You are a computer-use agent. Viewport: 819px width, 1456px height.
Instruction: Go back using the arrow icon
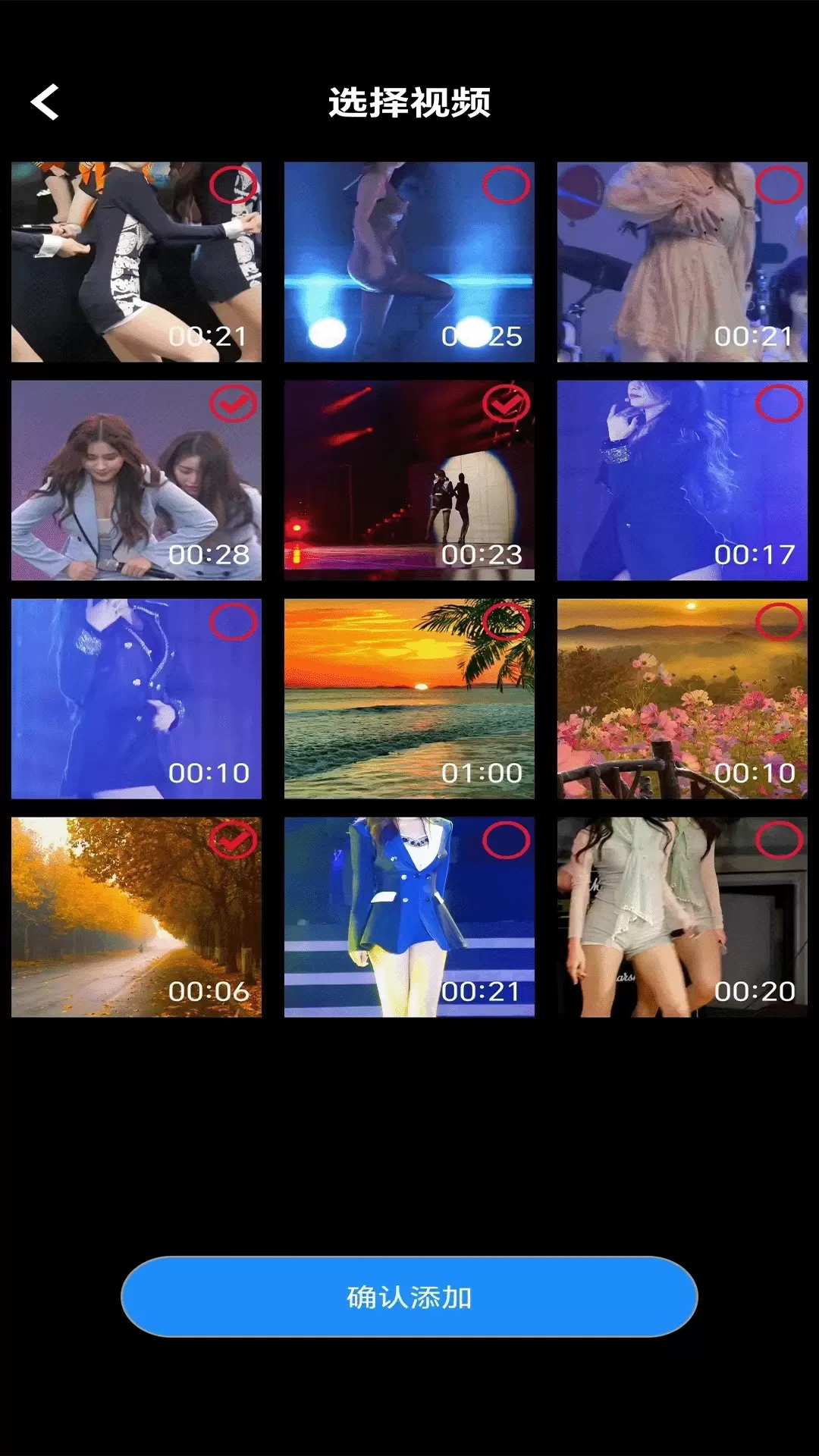(x=45, y=102)
